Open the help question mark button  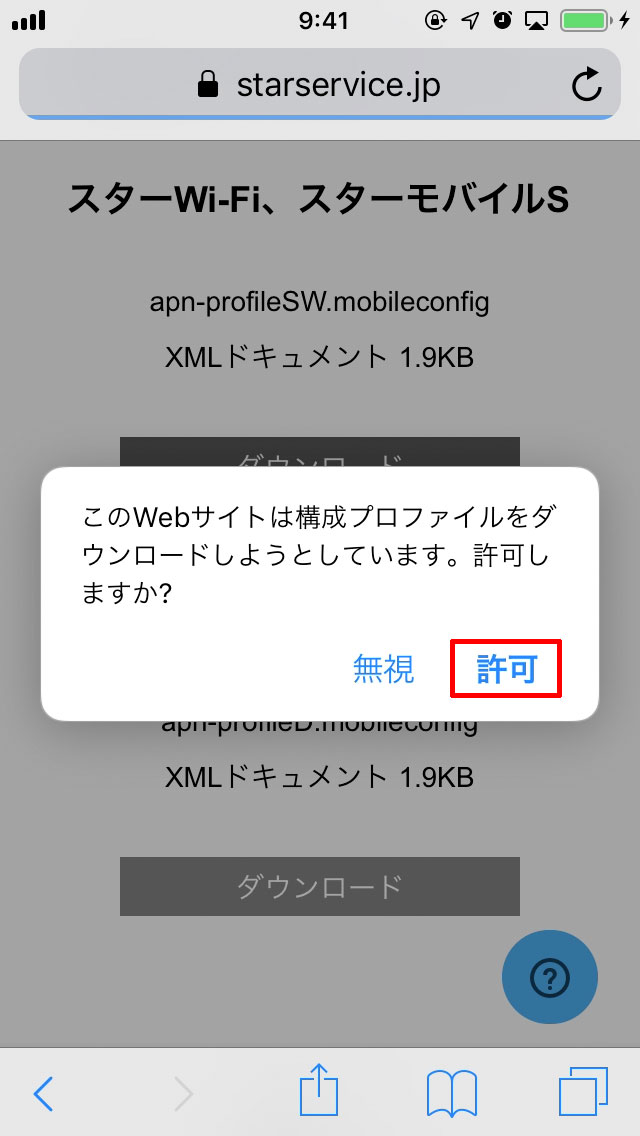point(550,978)
